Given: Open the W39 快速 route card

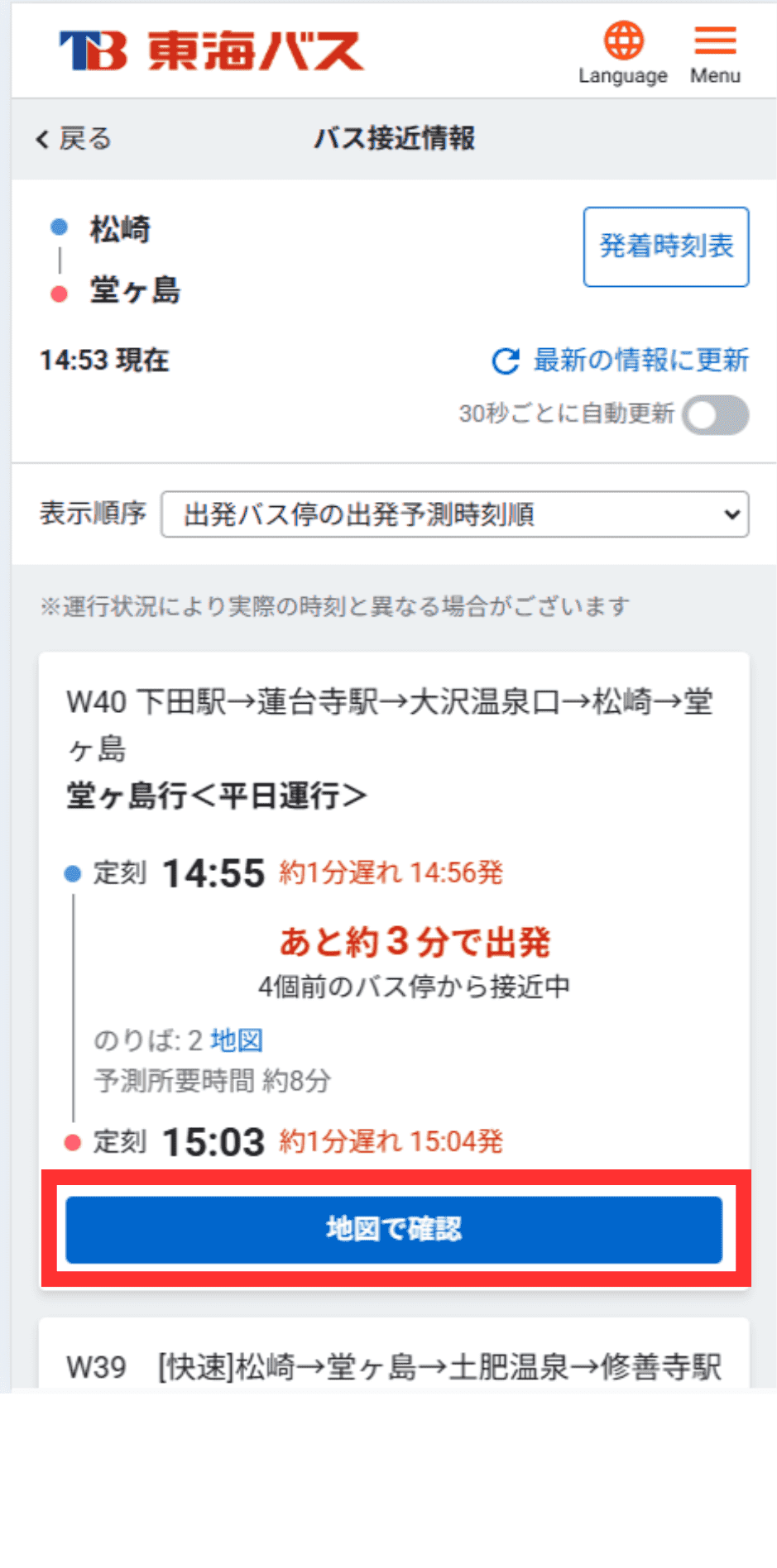Looking at the screenshot, I should (x=394, y=1365).
